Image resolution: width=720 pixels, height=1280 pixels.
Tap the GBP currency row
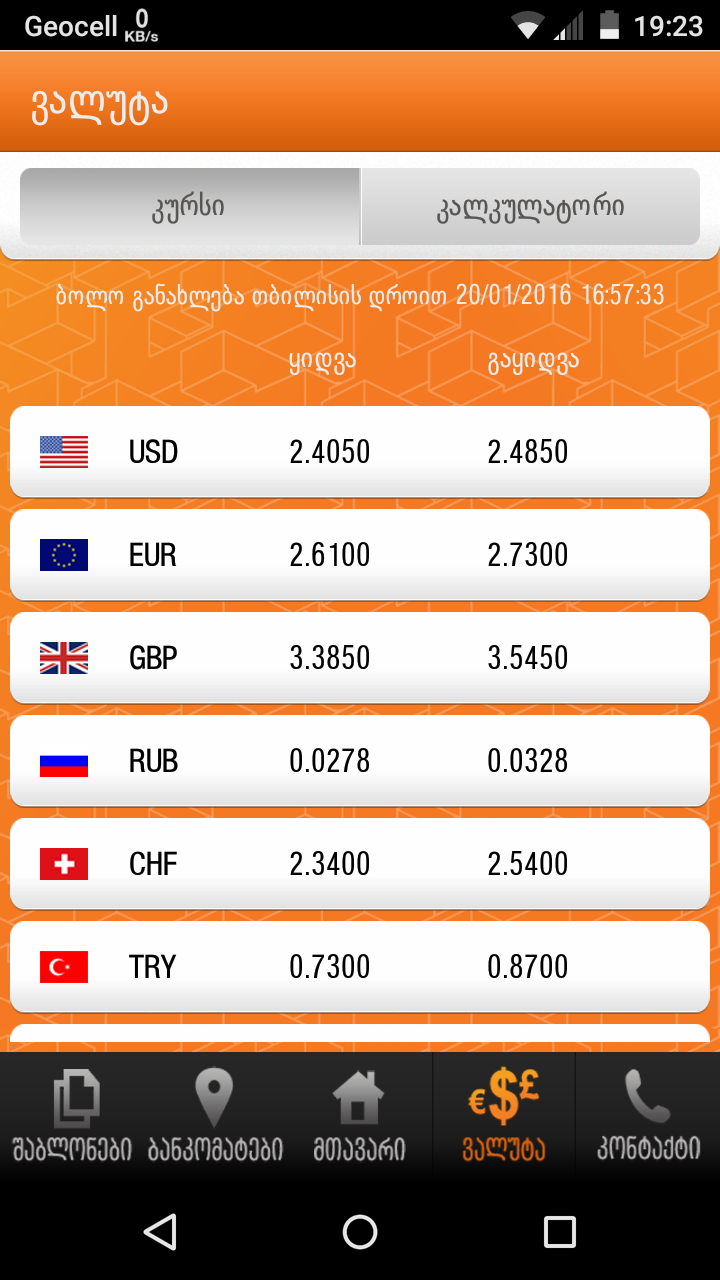360,658
